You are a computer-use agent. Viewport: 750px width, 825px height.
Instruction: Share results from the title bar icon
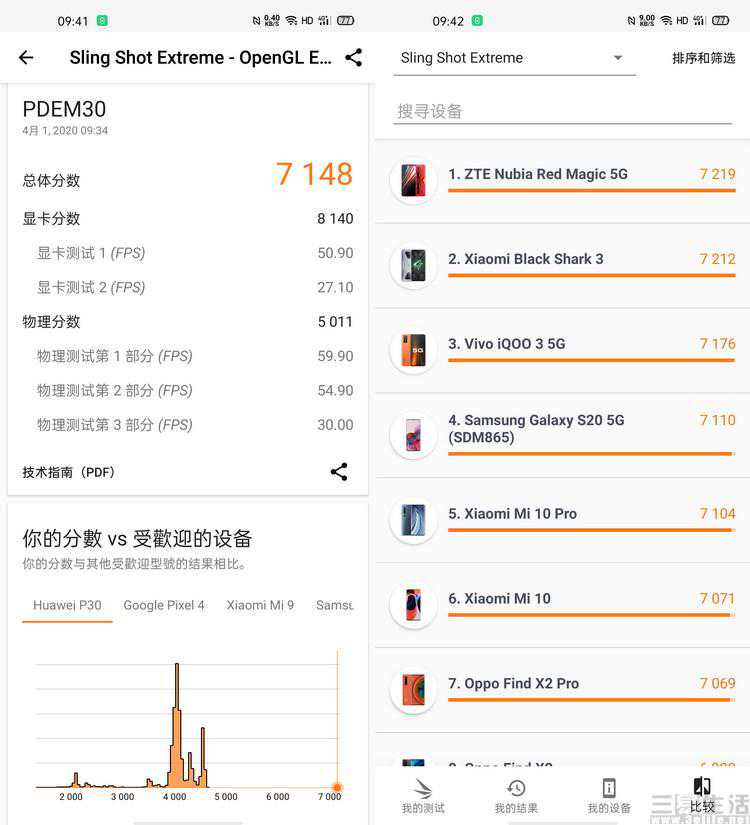(x=353, y=58)
